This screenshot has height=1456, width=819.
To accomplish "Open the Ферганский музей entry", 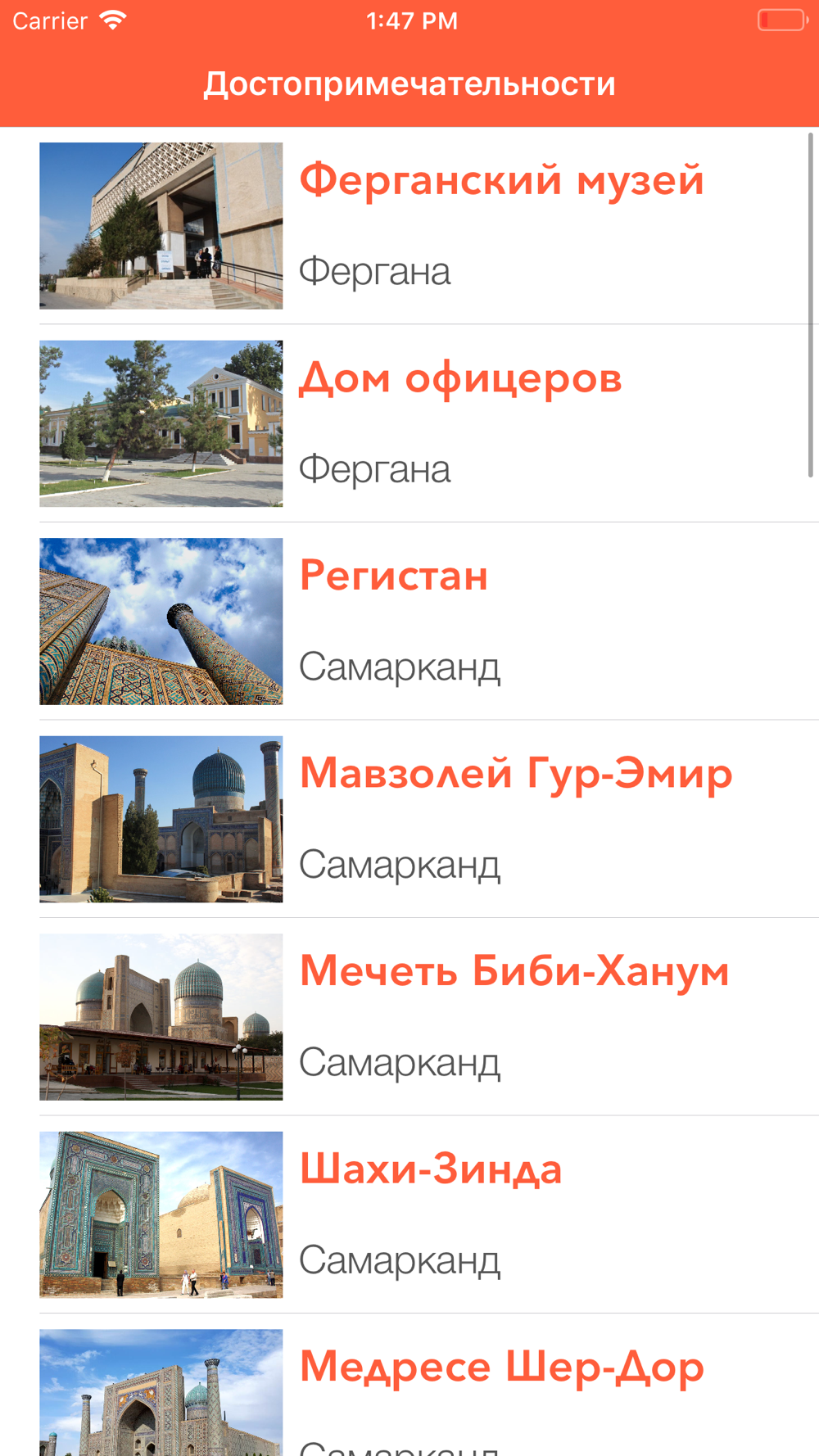I will pyautogui.click(x=409, y=225).
